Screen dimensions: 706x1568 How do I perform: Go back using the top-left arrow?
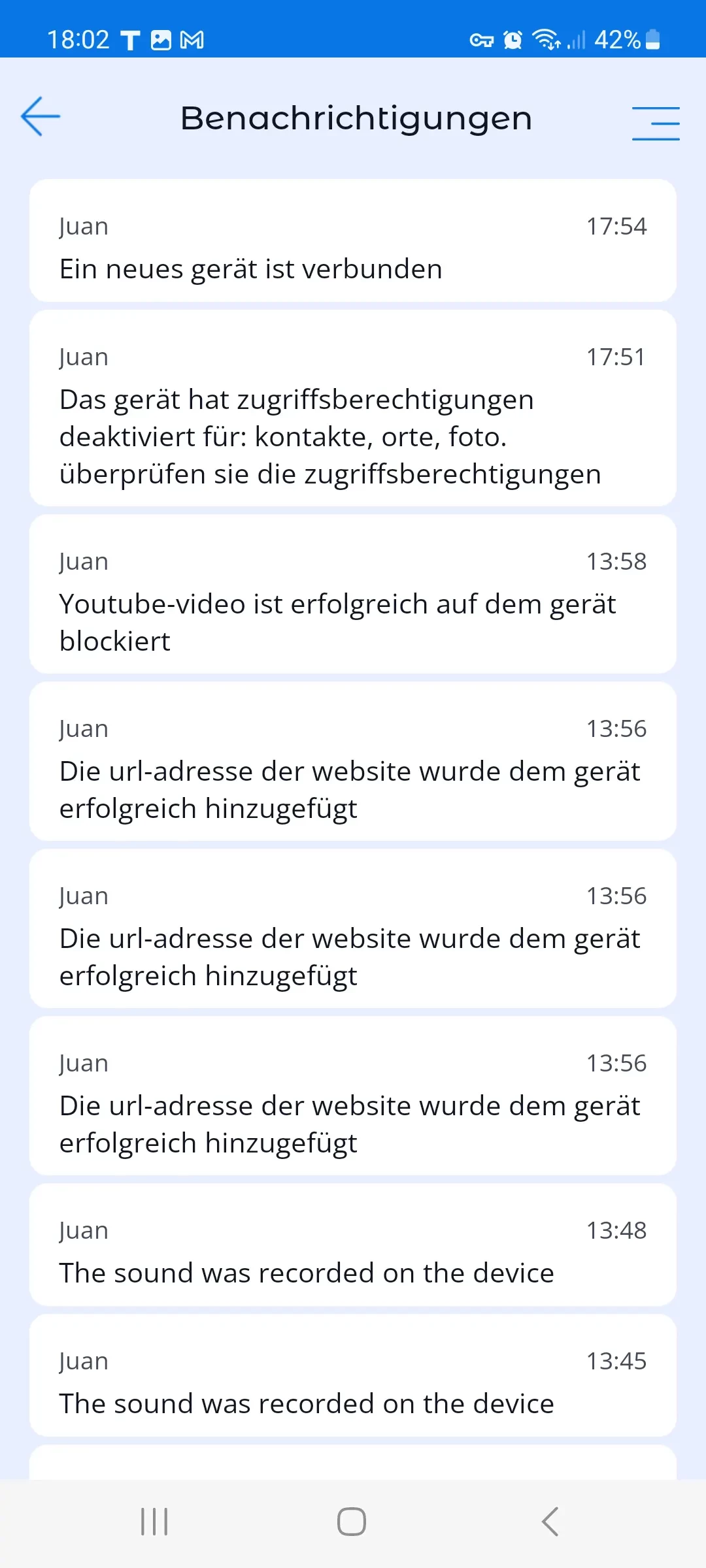coord(41,117)
